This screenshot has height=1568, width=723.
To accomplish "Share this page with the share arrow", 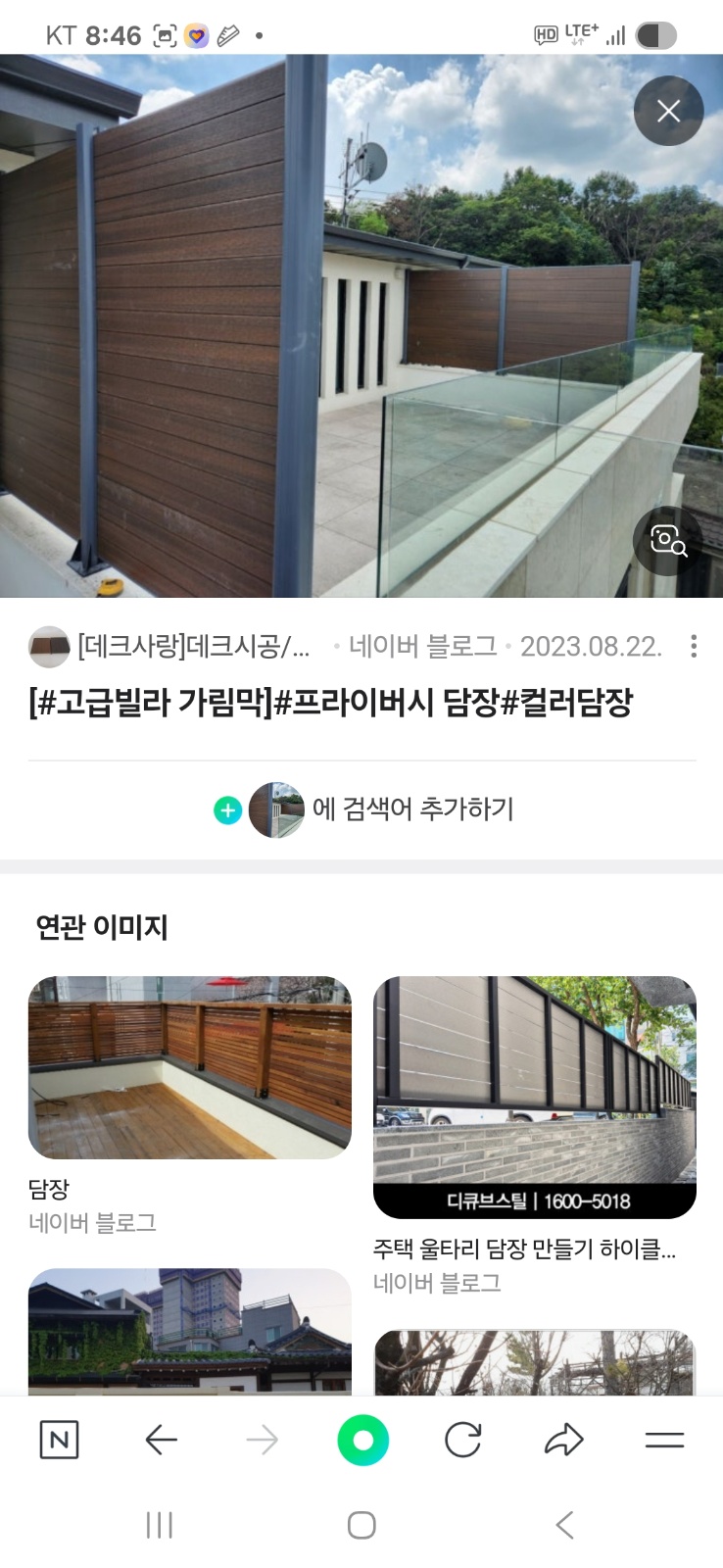I will (x=564, y=1440).
